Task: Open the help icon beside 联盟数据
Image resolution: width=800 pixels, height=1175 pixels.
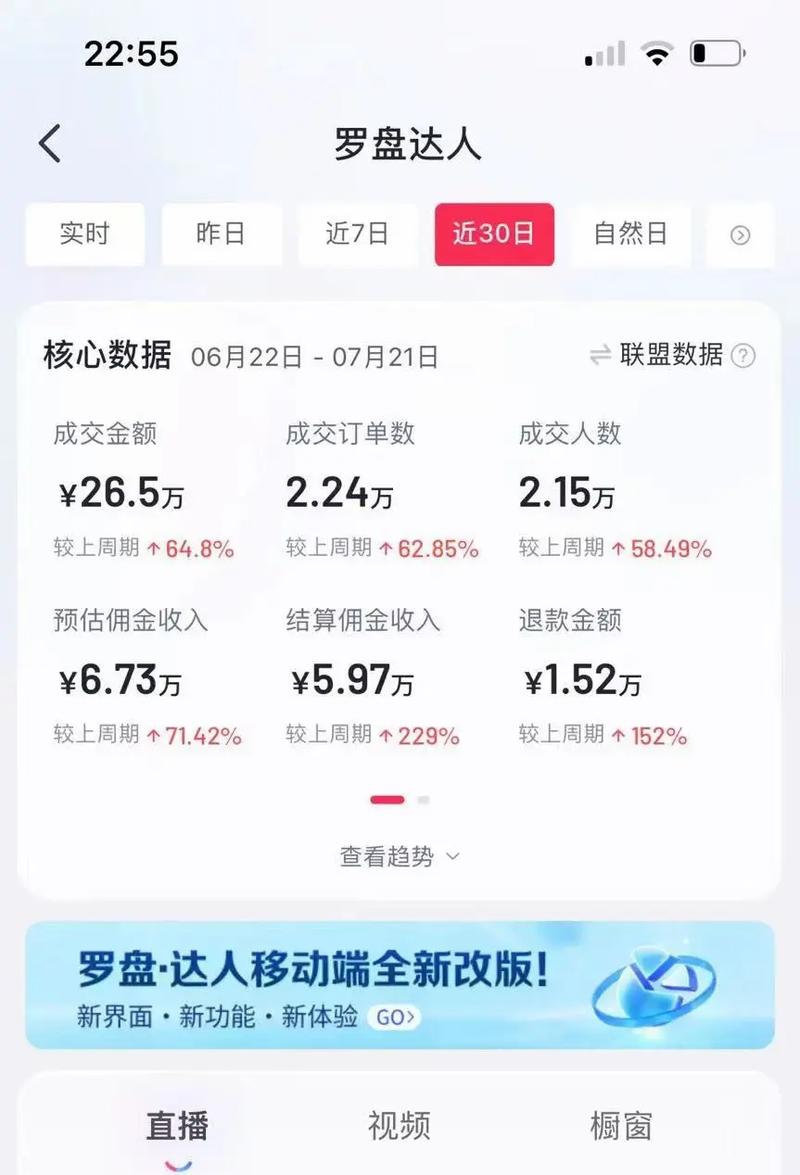Action: 745,356
